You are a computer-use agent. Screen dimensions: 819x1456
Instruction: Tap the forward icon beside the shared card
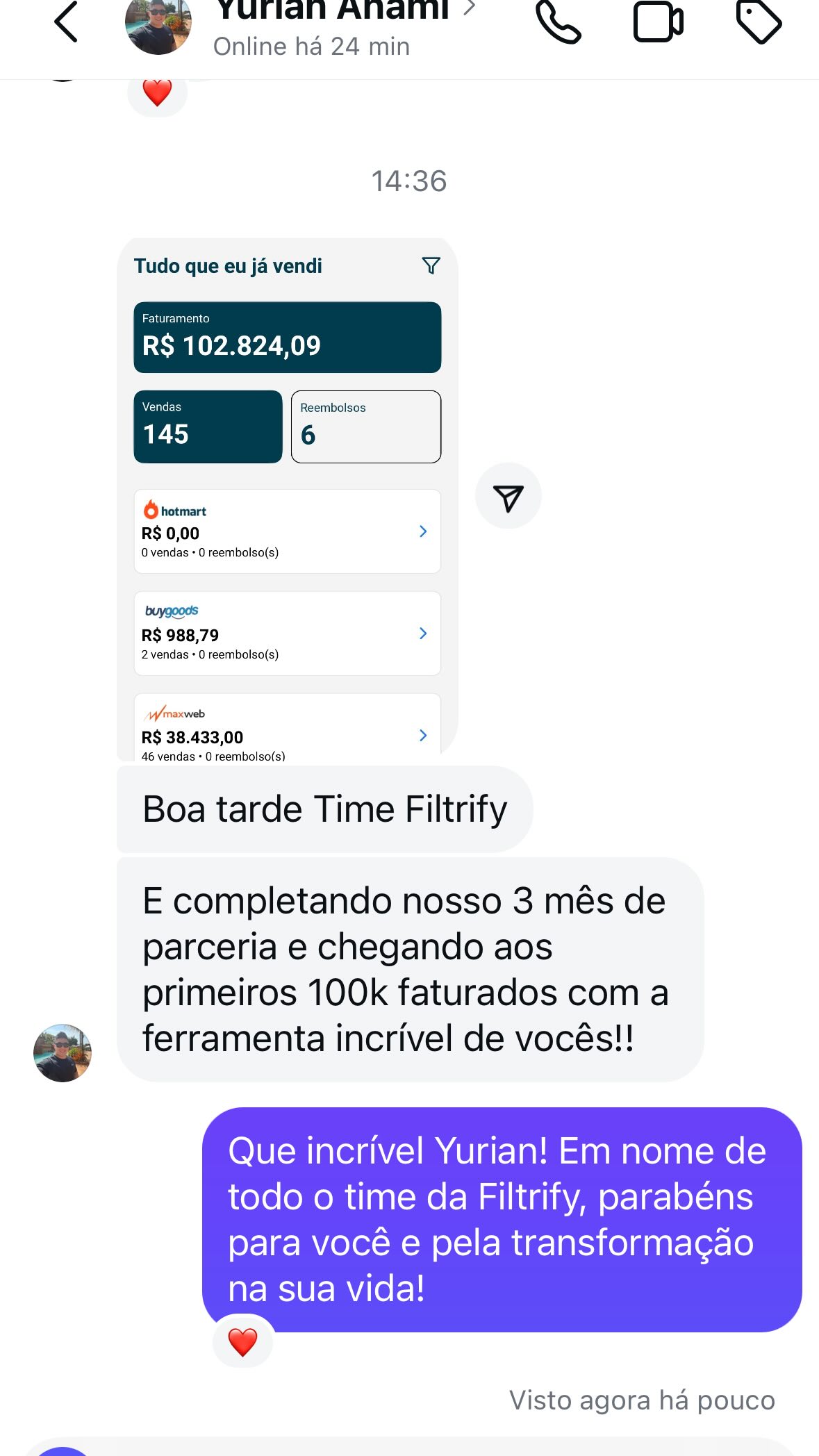pyautogui.click(x=508, y=495)
